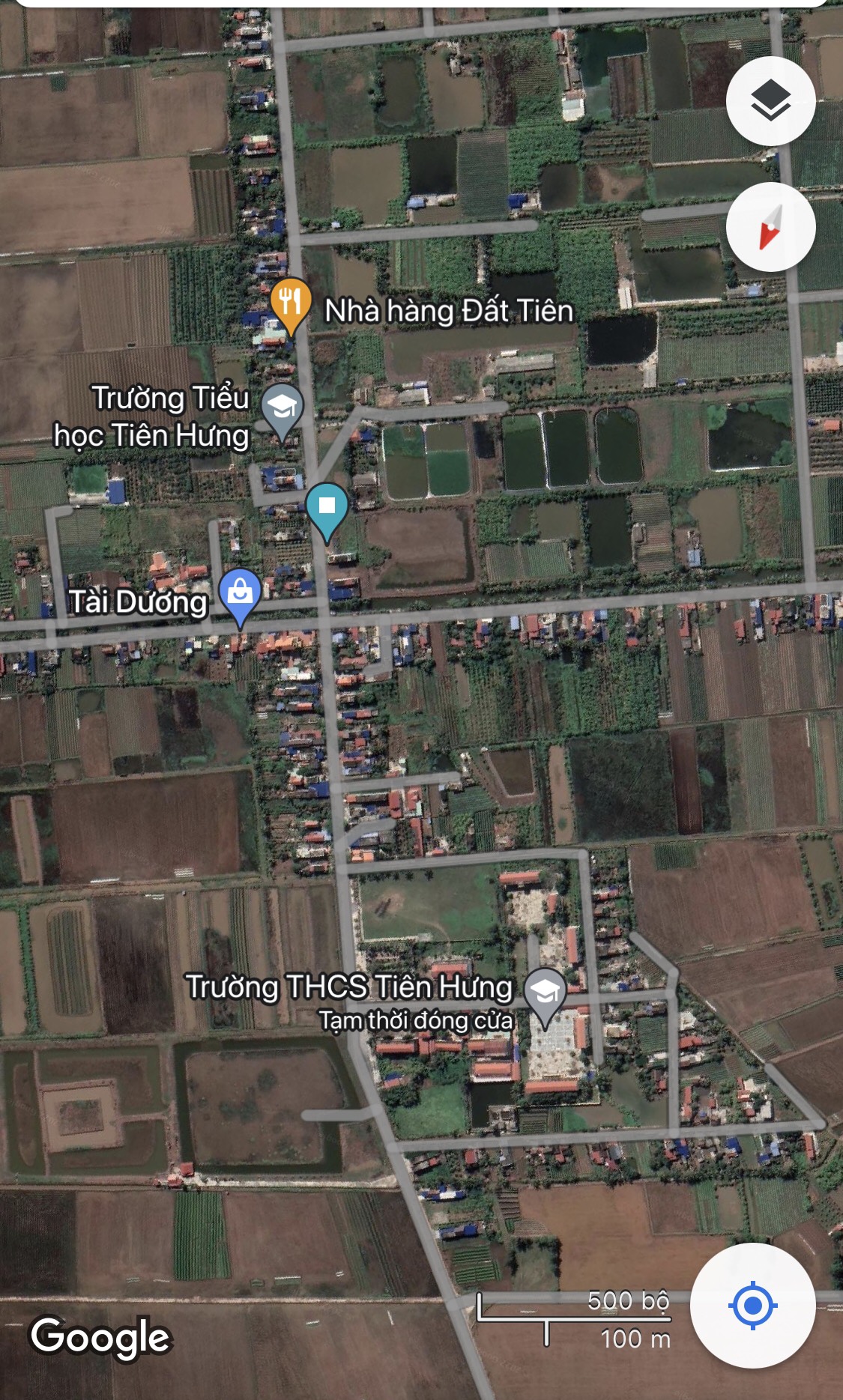
Task: Tap the teal selected-location pin
Action: pos(327,508)
